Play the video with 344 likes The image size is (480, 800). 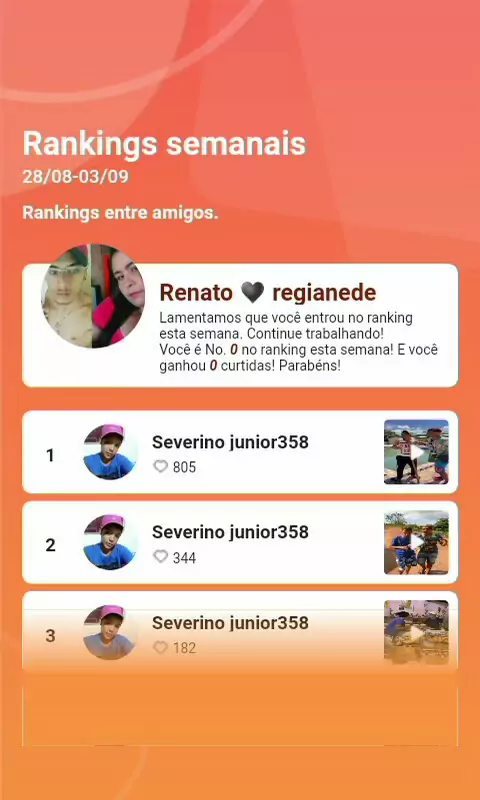(416, 542)
